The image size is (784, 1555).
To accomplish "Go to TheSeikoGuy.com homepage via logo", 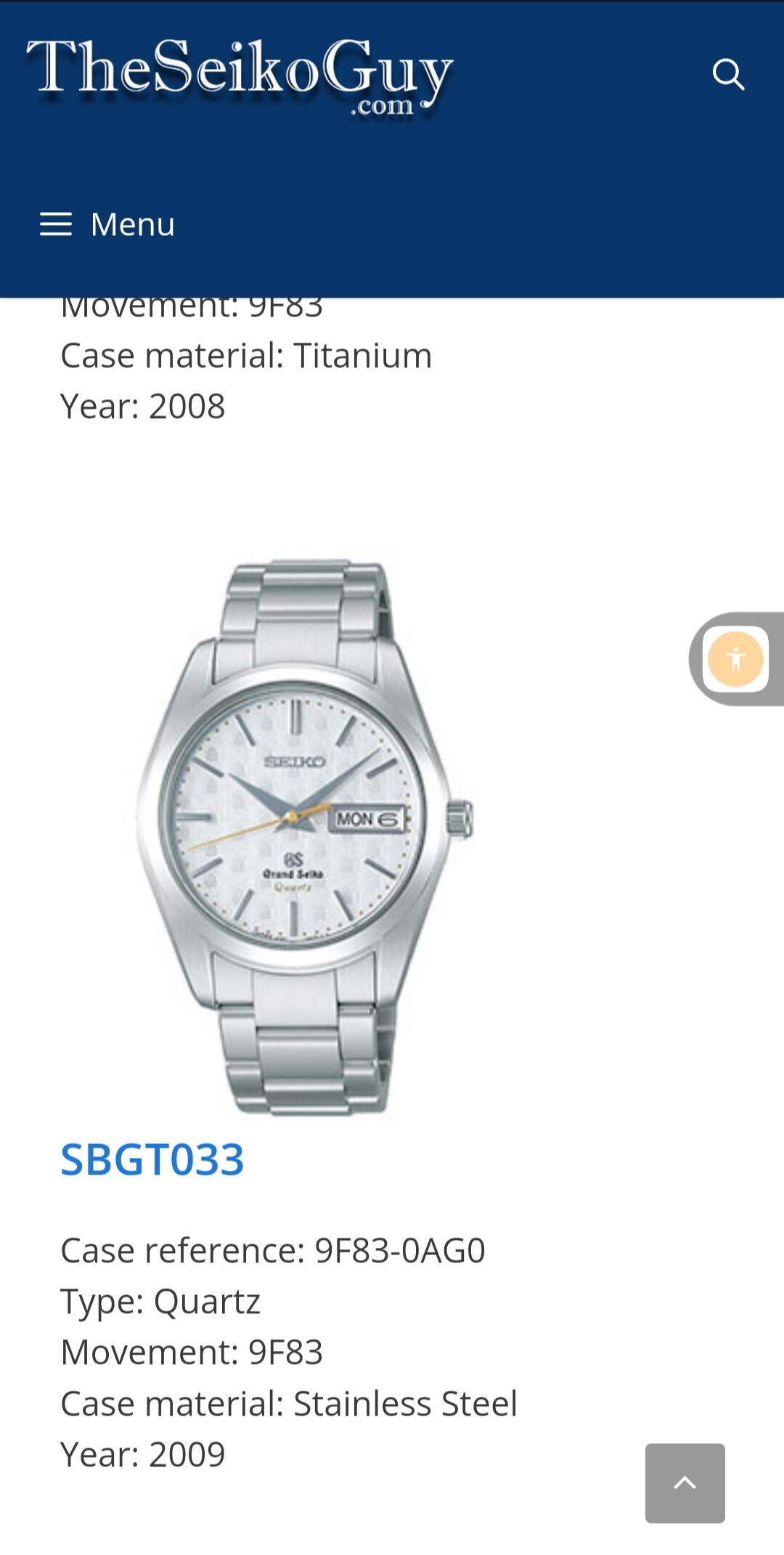I will click(240, 77).
